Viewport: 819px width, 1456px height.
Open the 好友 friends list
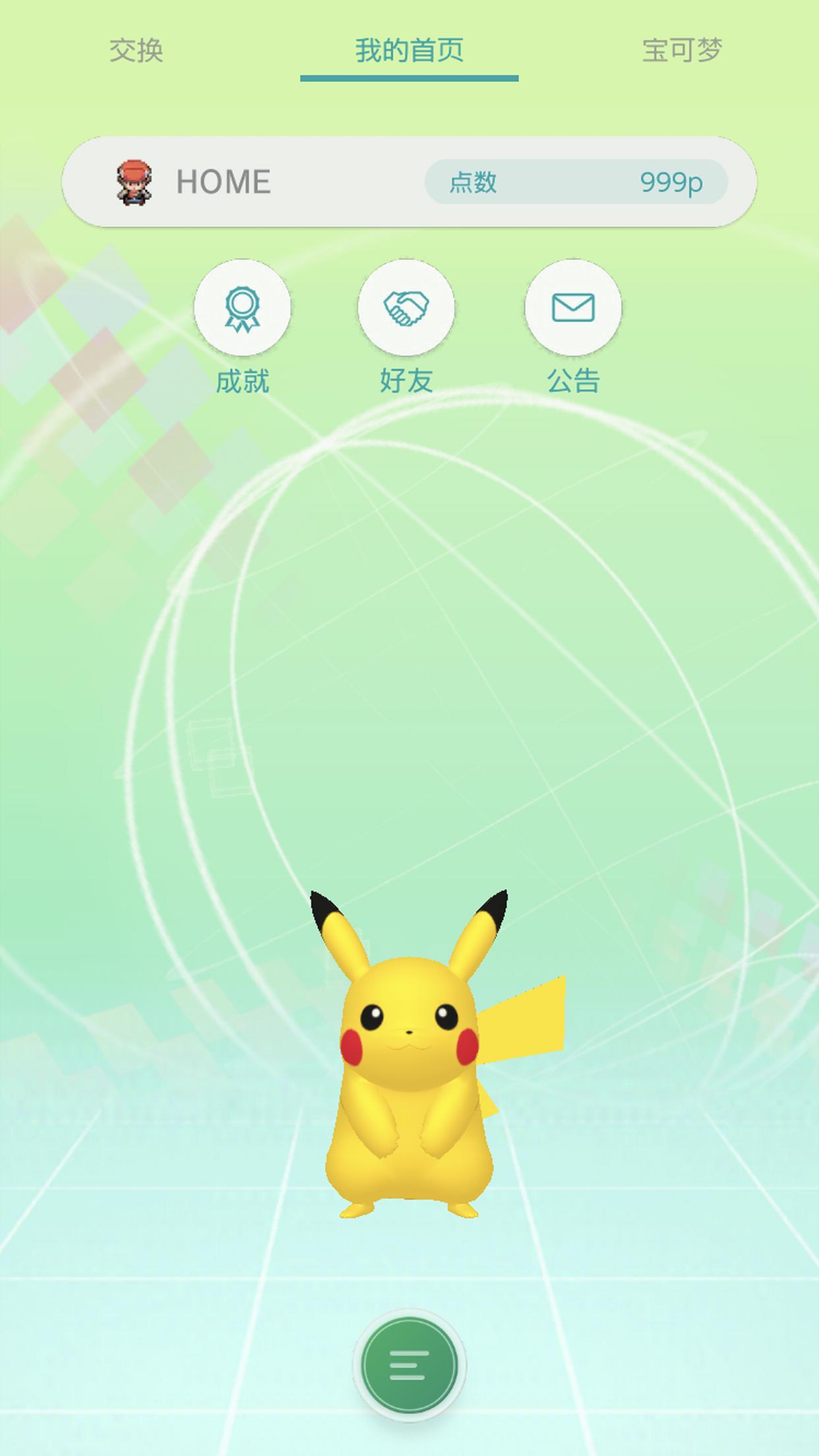[406, 308]
